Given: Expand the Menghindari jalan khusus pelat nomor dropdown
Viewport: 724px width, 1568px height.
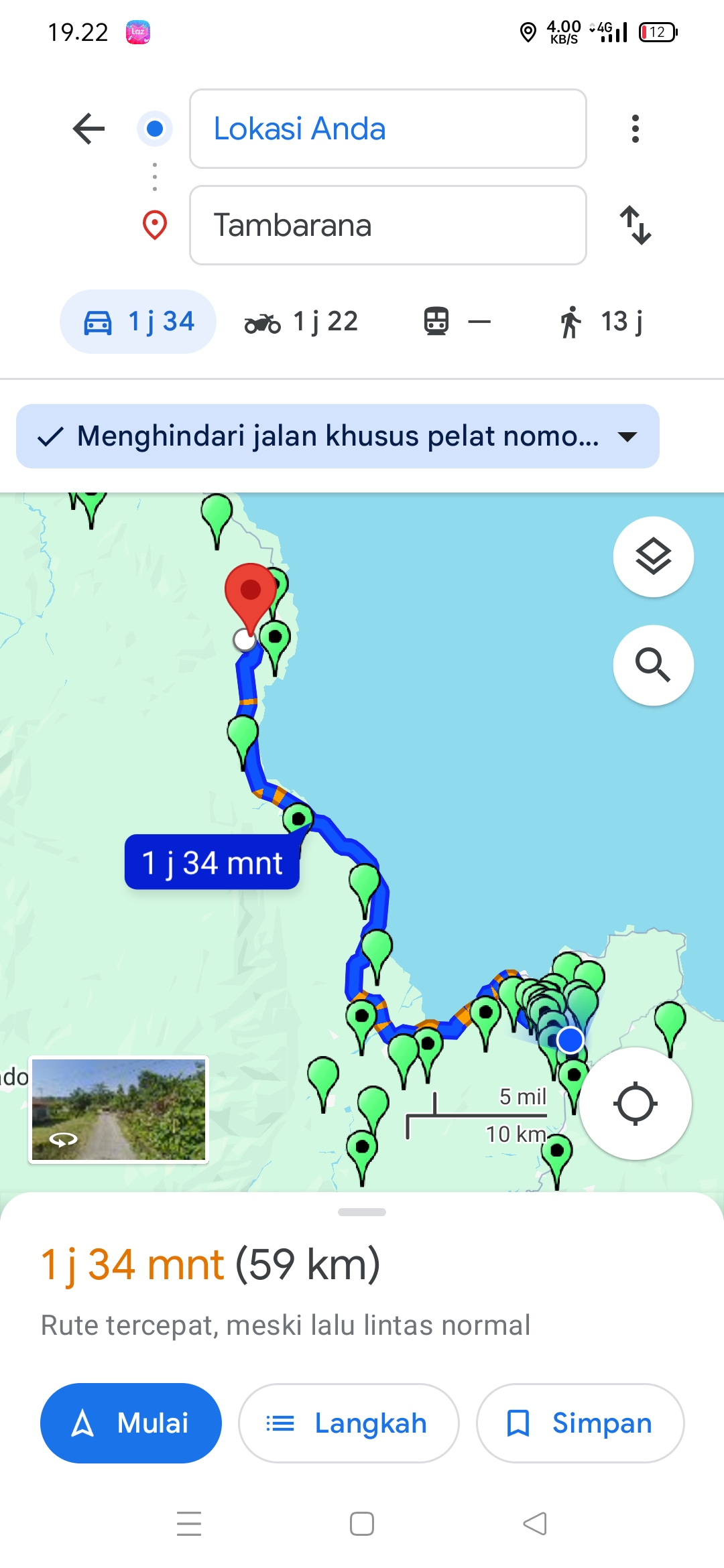Looking at the screenshot, I should tap(338, 436).
